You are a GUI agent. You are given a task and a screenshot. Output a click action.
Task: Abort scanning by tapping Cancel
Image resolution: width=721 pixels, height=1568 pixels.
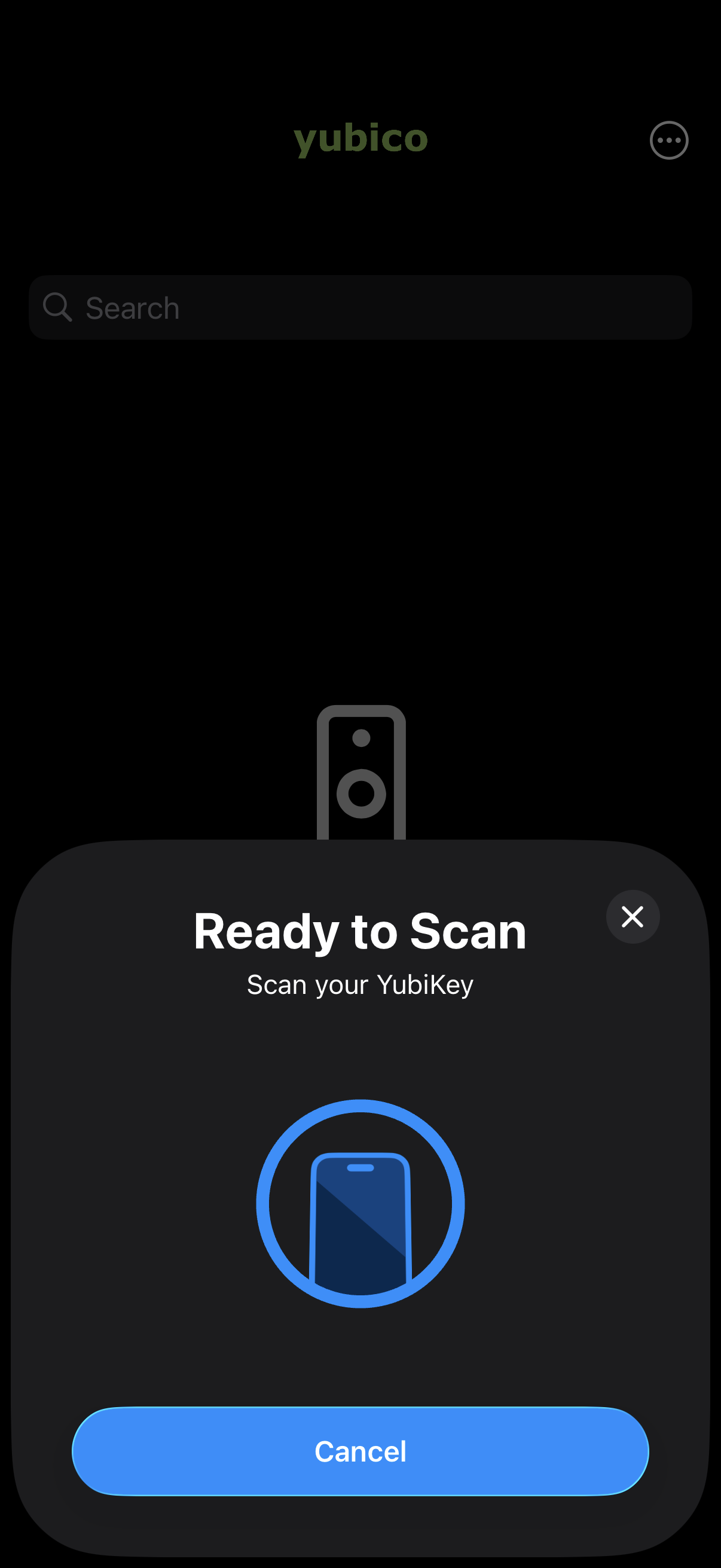tap(360, 1451)
